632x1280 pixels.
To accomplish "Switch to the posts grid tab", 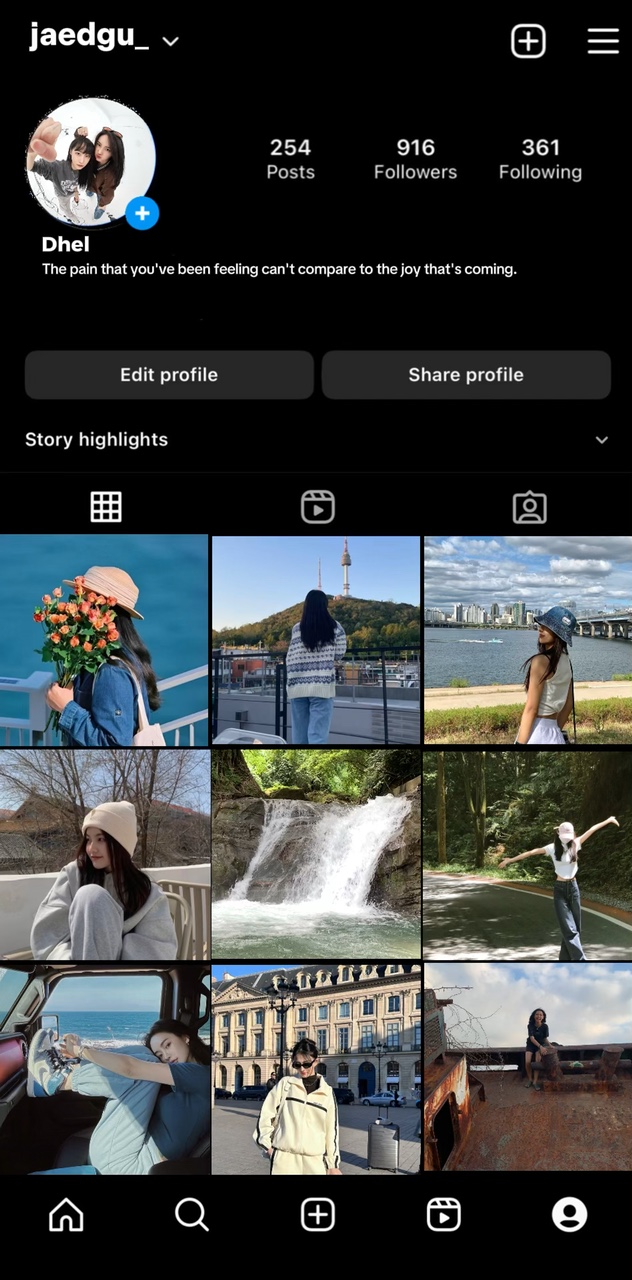I will tap(106, 507).
